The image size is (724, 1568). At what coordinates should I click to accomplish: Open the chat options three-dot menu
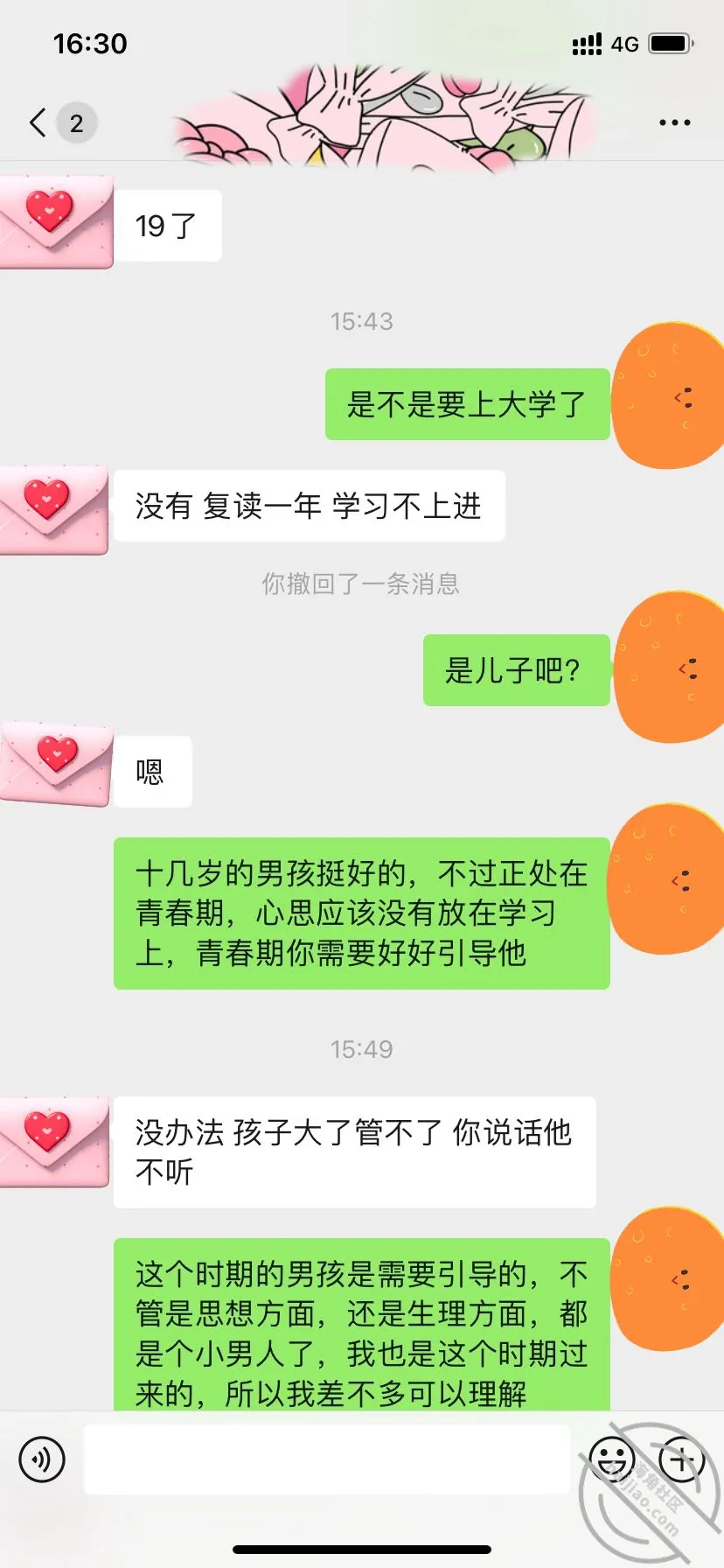pyautogui.click(x=674, y=123)
